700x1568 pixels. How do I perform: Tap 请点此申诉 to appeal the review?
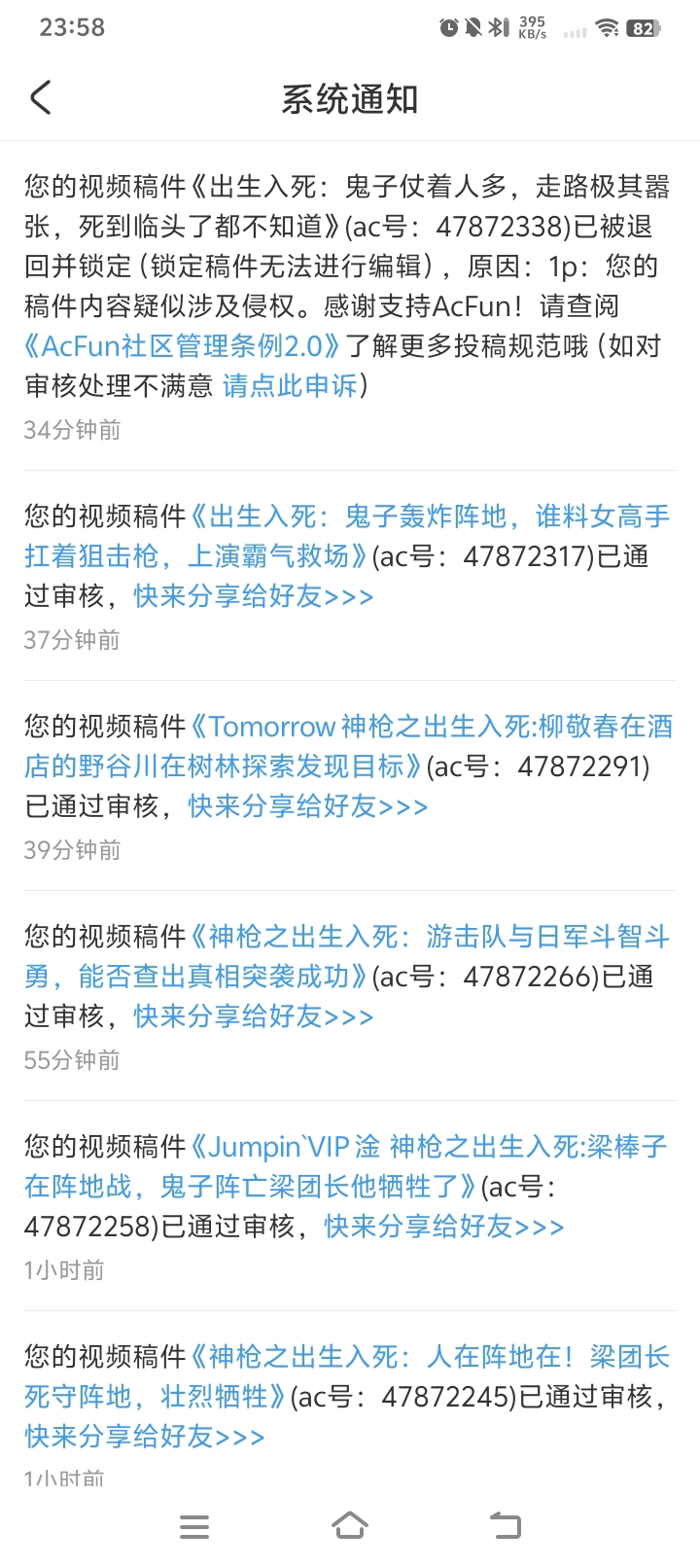(x=289, y=386)
